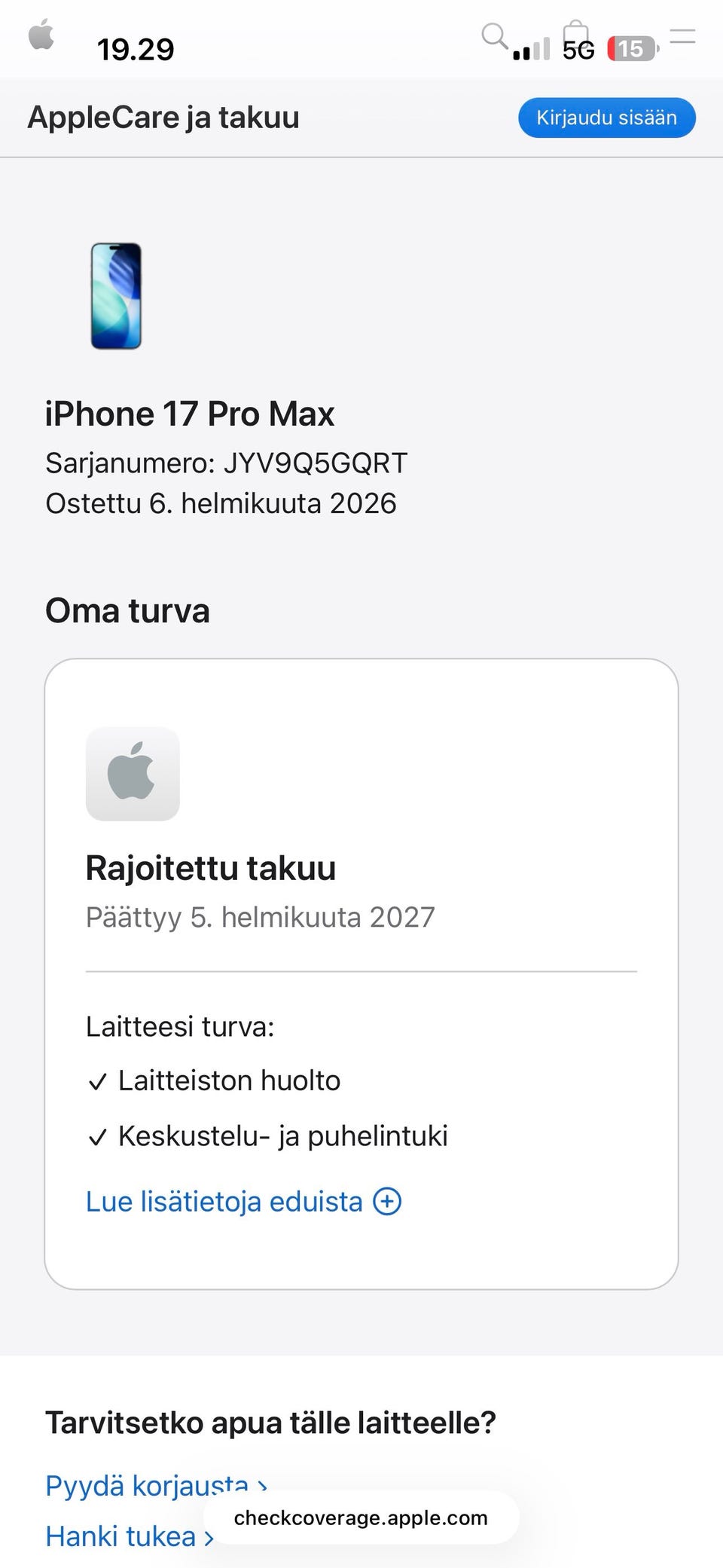Screen dimensions: 723x1568
Task: Open the Pyydä korjausta link
Action: click(x=157, y=1485)
